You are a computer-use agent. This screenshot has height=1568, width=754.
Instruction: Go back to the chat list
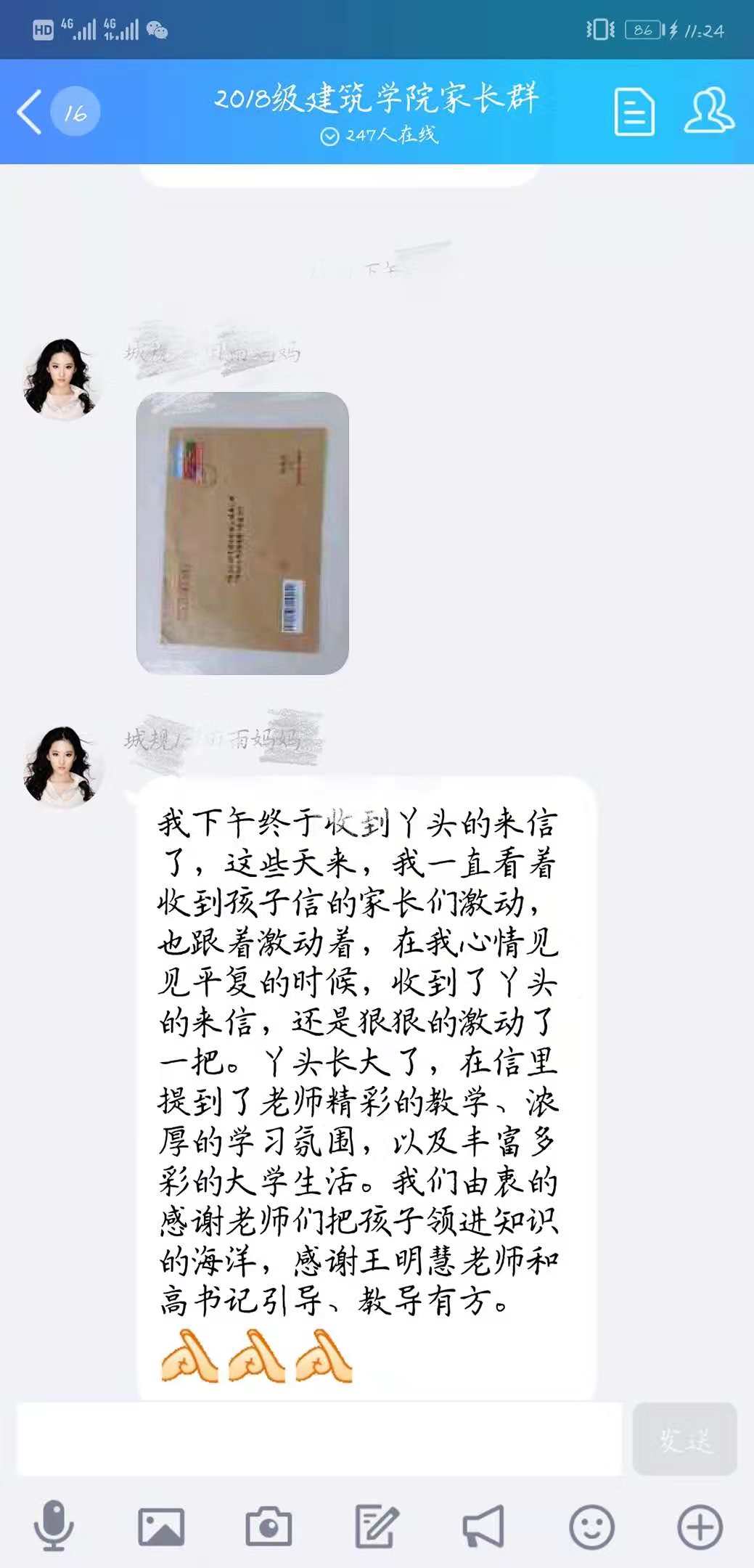click(30, 113)
